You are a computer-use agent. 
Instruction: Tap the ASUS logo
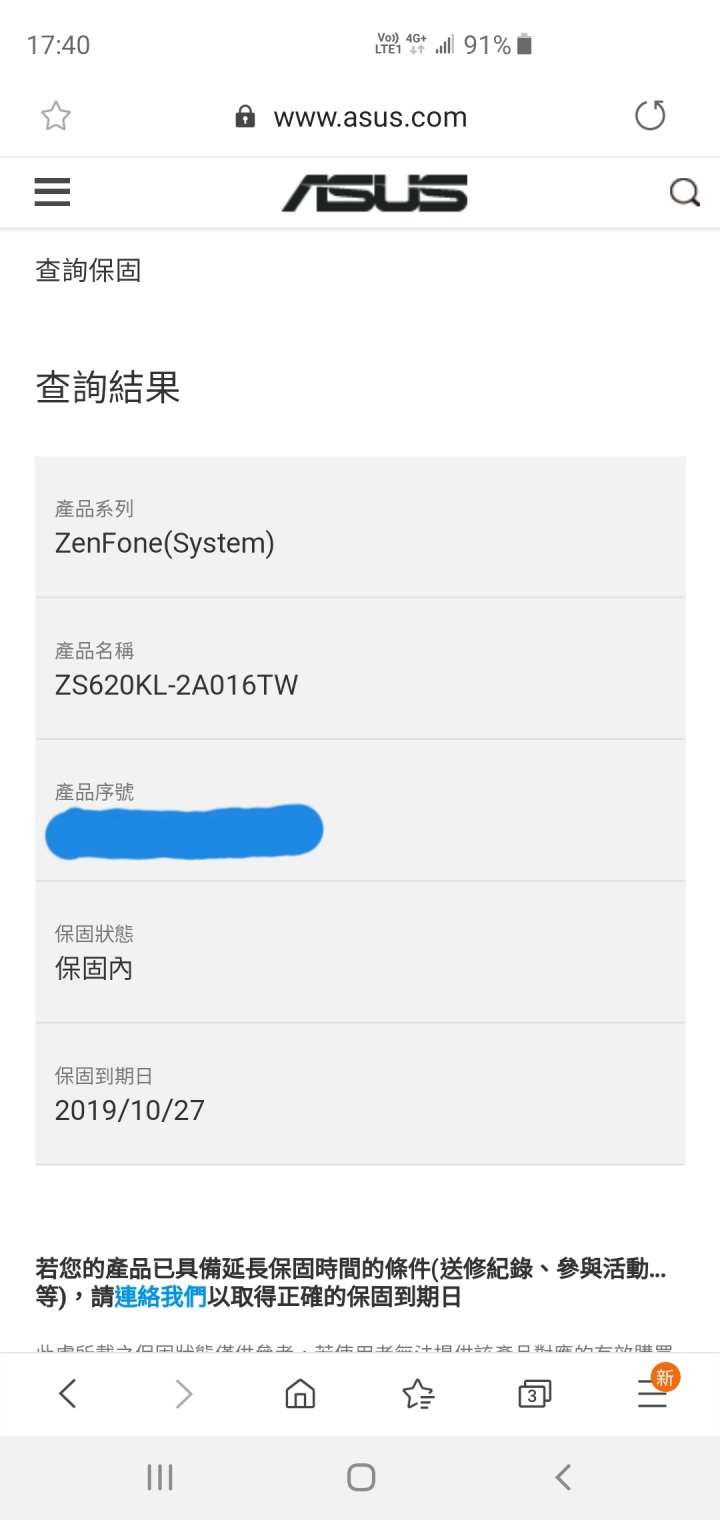(375, 192)
